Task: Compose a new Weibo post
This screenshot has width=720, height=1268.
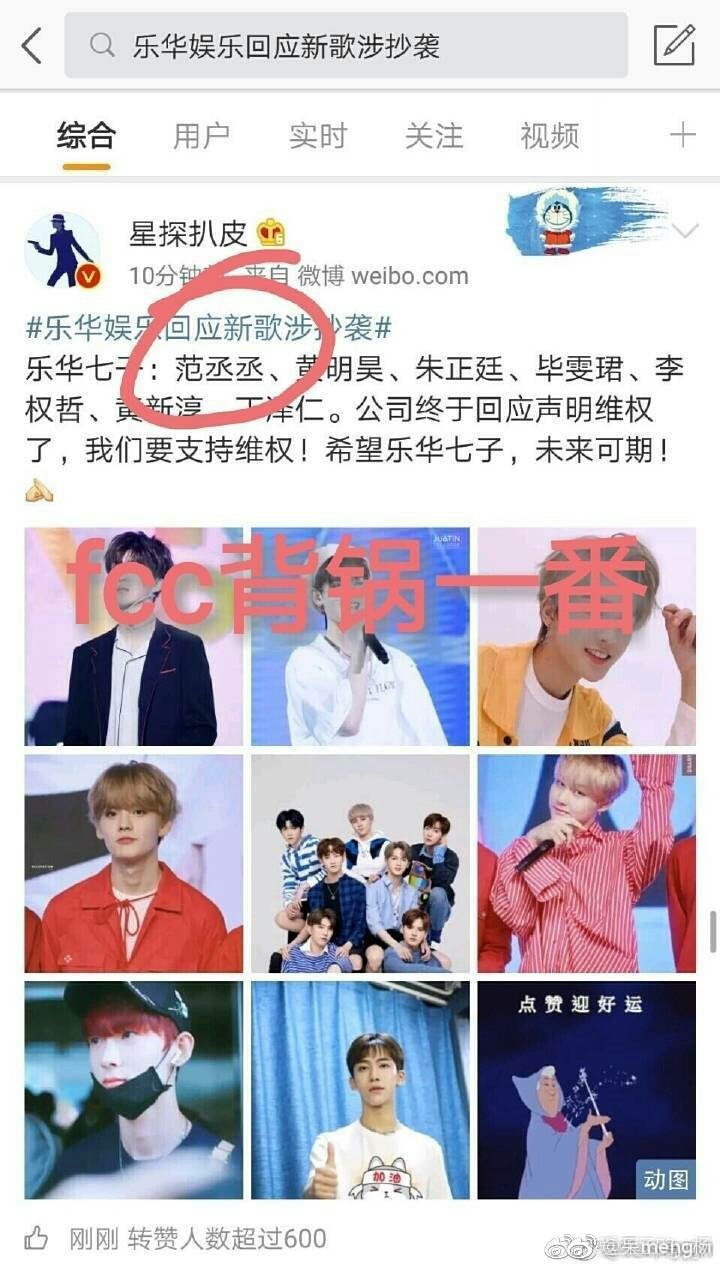Action: (674, 45)
